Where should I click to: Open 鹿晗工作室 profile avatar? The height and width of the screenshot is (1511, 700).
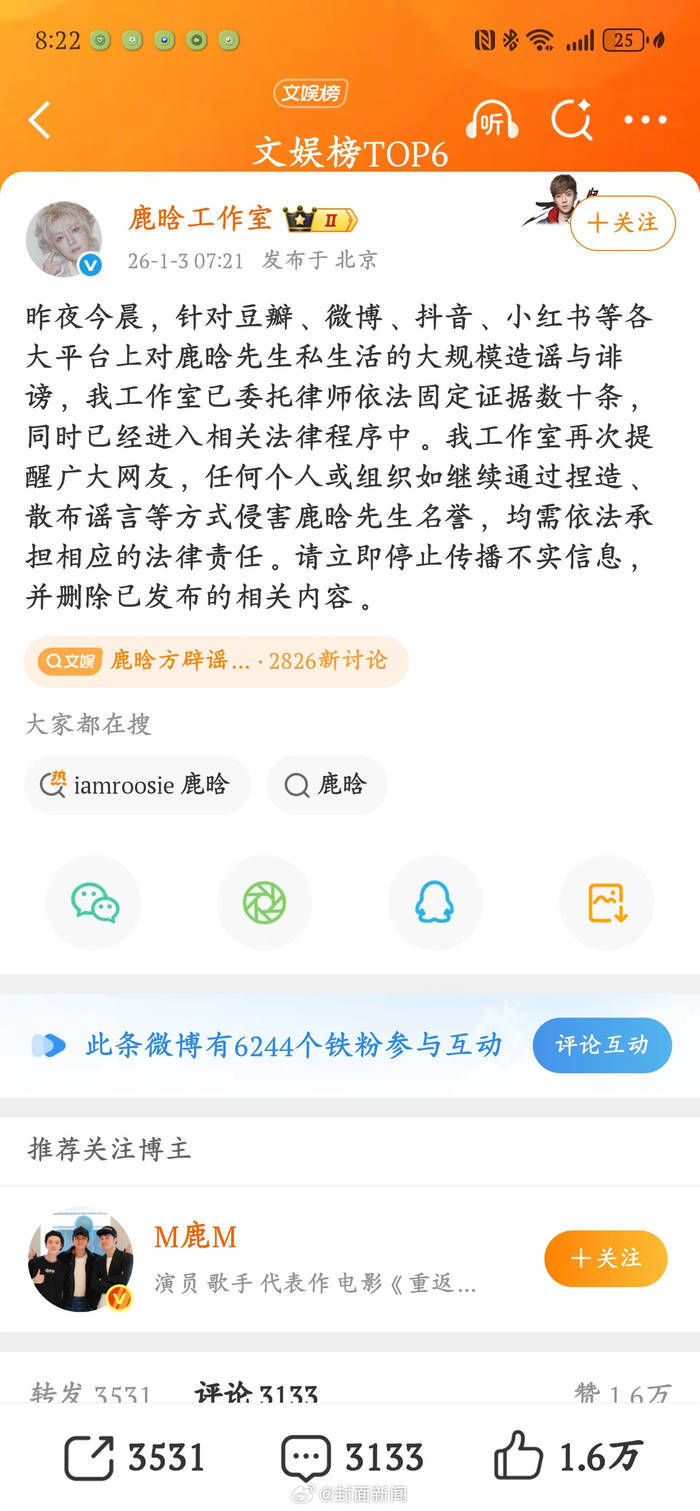tap(64, 240)
